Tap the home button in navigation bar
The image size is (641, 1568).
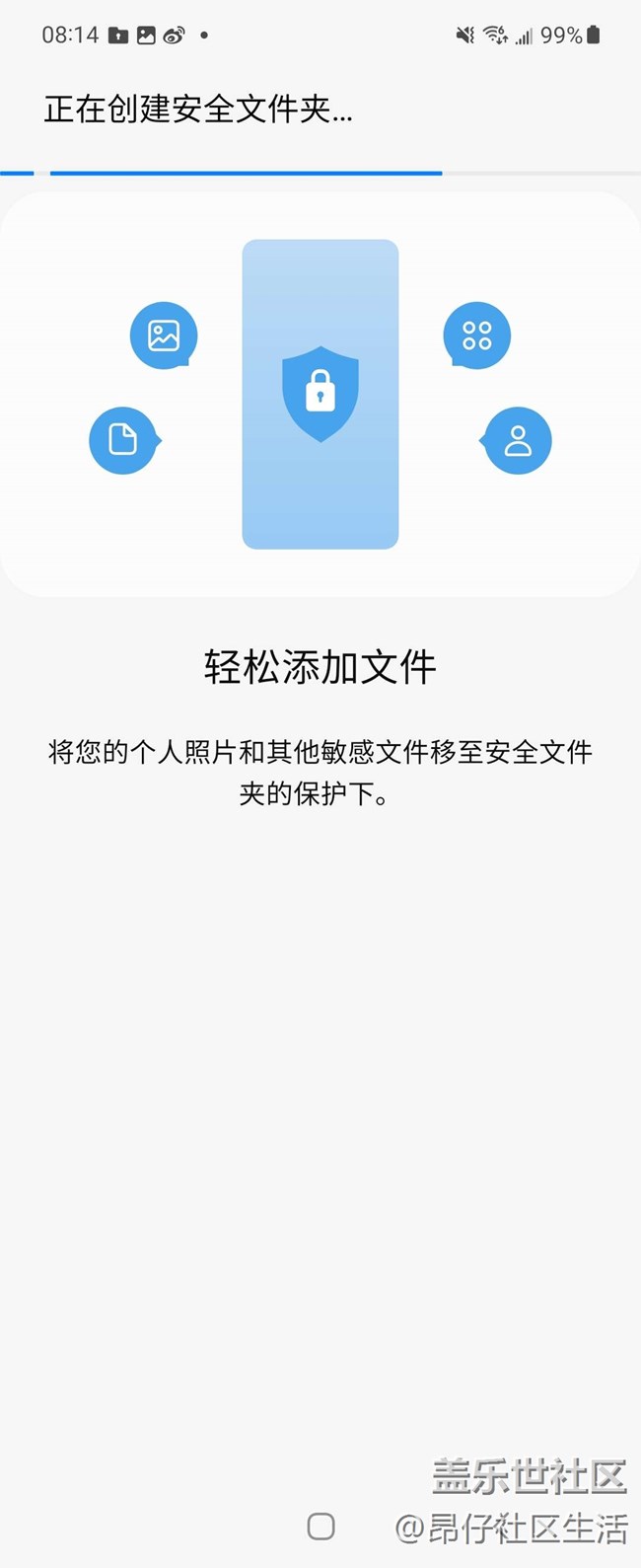[320, 1526]
